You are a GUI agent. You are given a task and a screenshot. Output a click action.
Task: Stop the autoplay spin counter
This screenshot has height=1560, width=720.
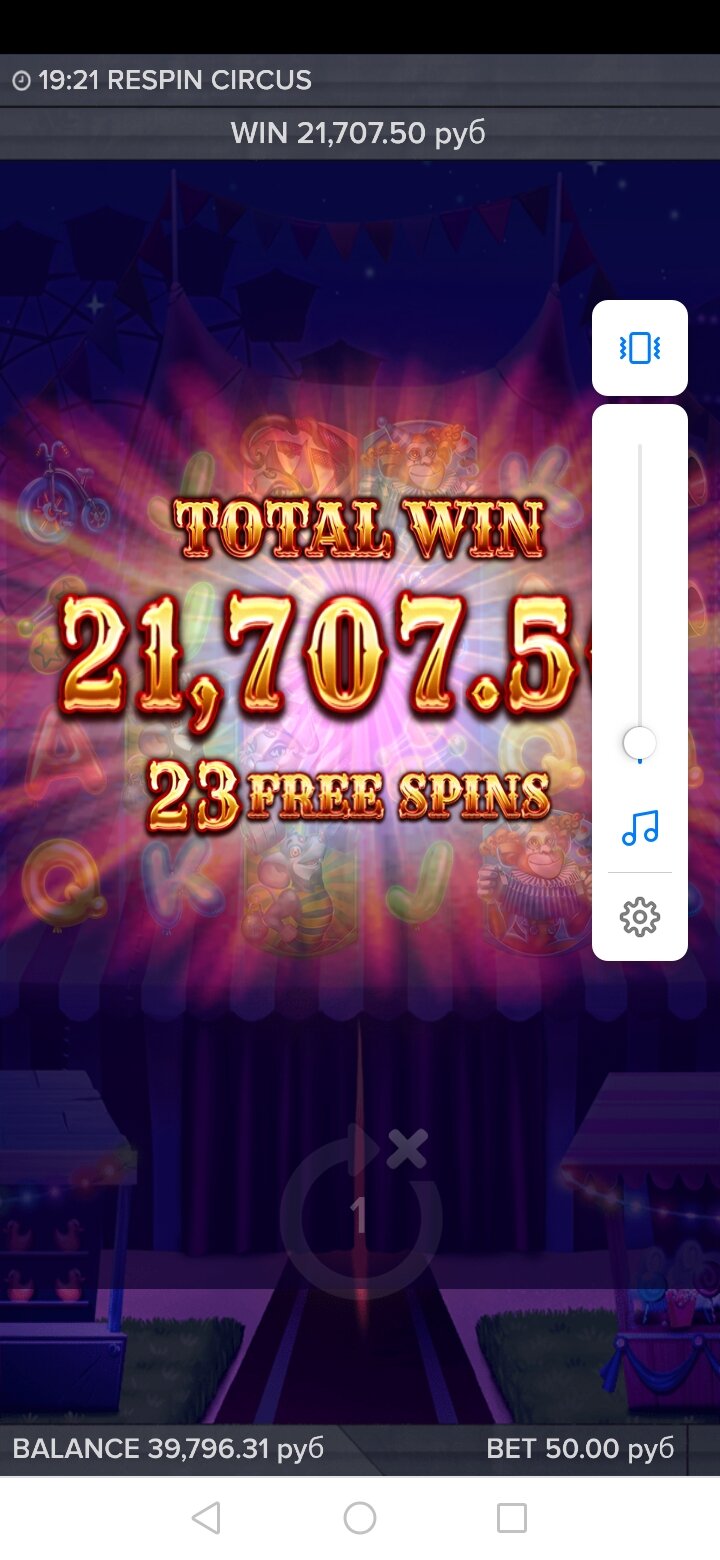pyautogui.click(x=361, y=1212)
